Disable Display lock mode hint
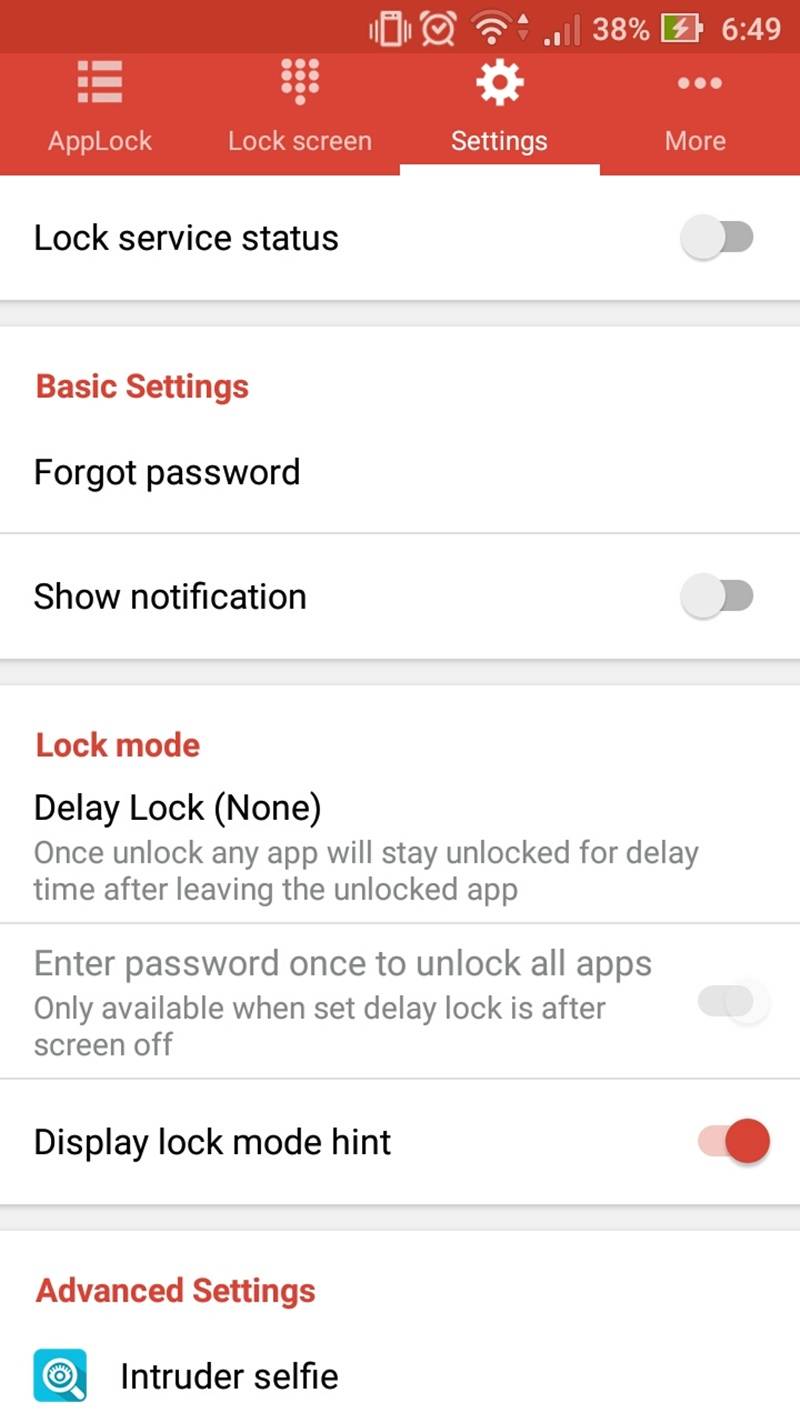Screen dimensions: 800x1422 click(733, 1142)
